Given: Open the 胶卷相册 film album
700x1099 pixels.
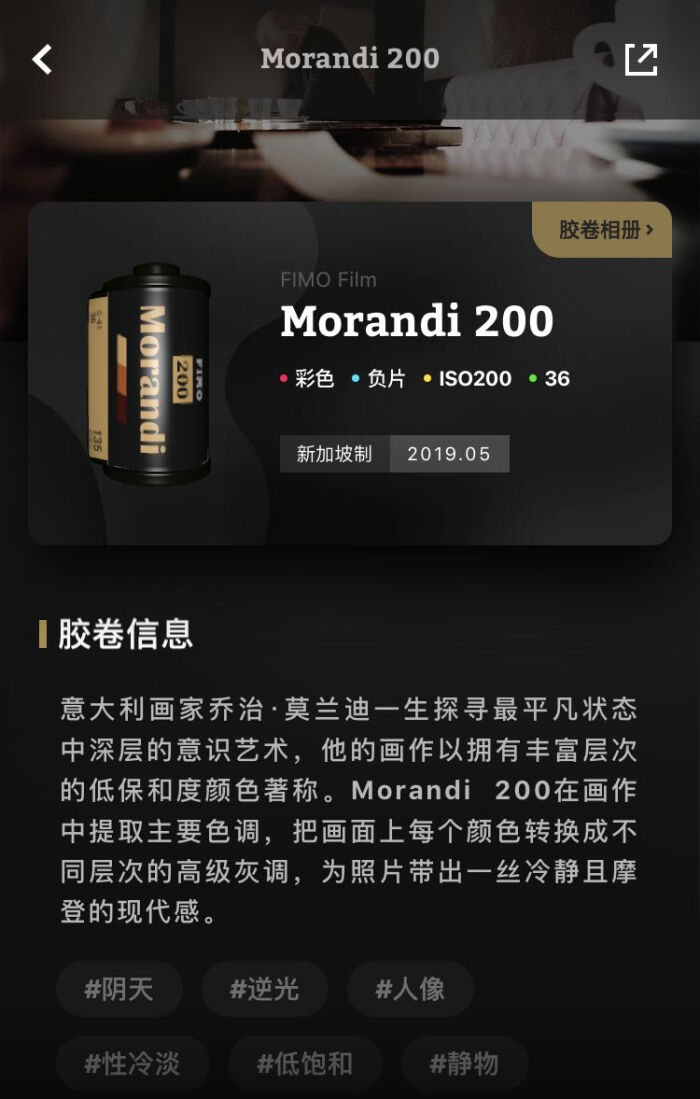Looking at the screenshot, I should click(x=603, y=230).
